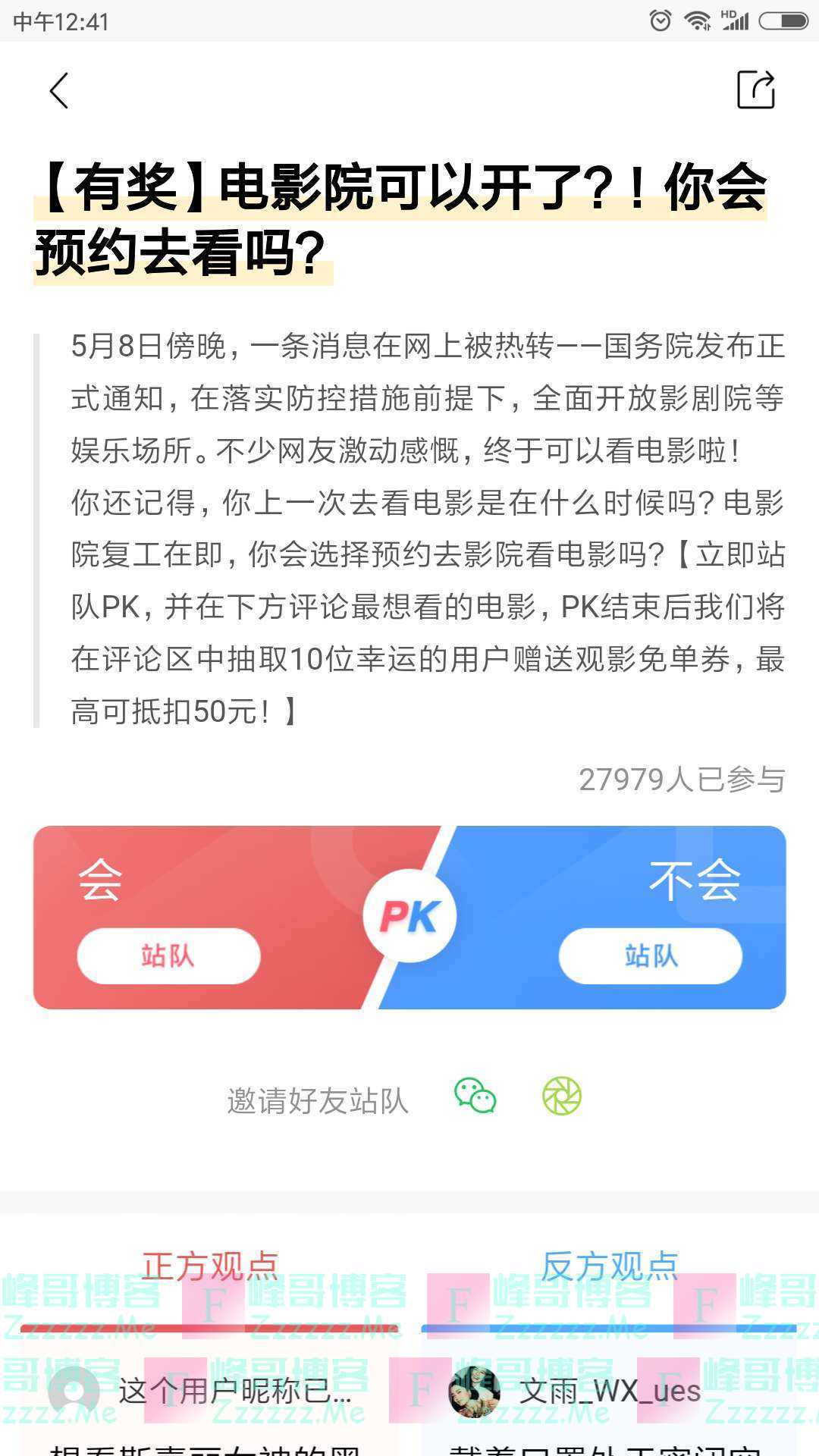
Task: Share this PK topic page
Action: click(755, 90)
